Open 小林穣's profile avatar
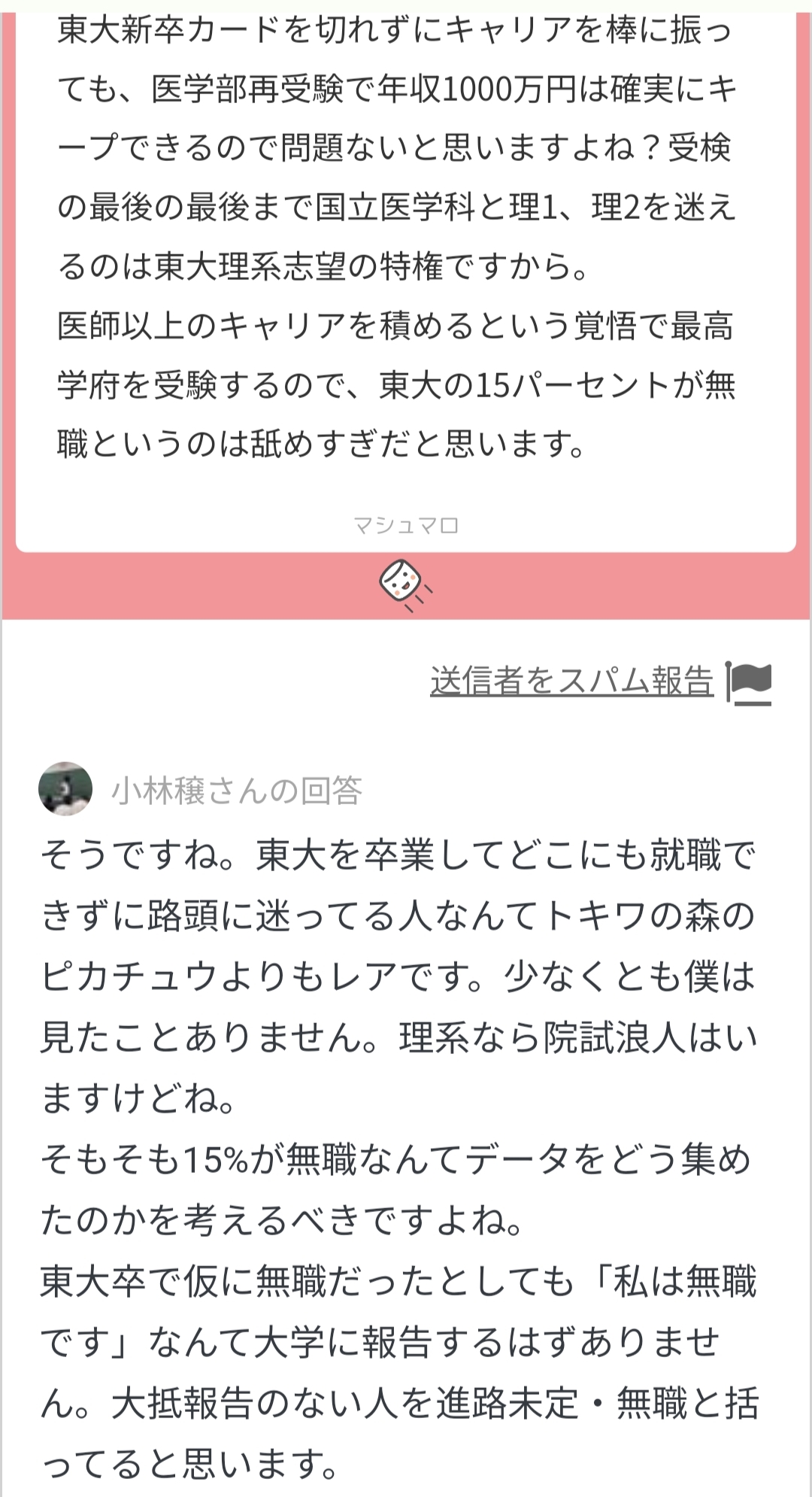 tap(65, 788)
